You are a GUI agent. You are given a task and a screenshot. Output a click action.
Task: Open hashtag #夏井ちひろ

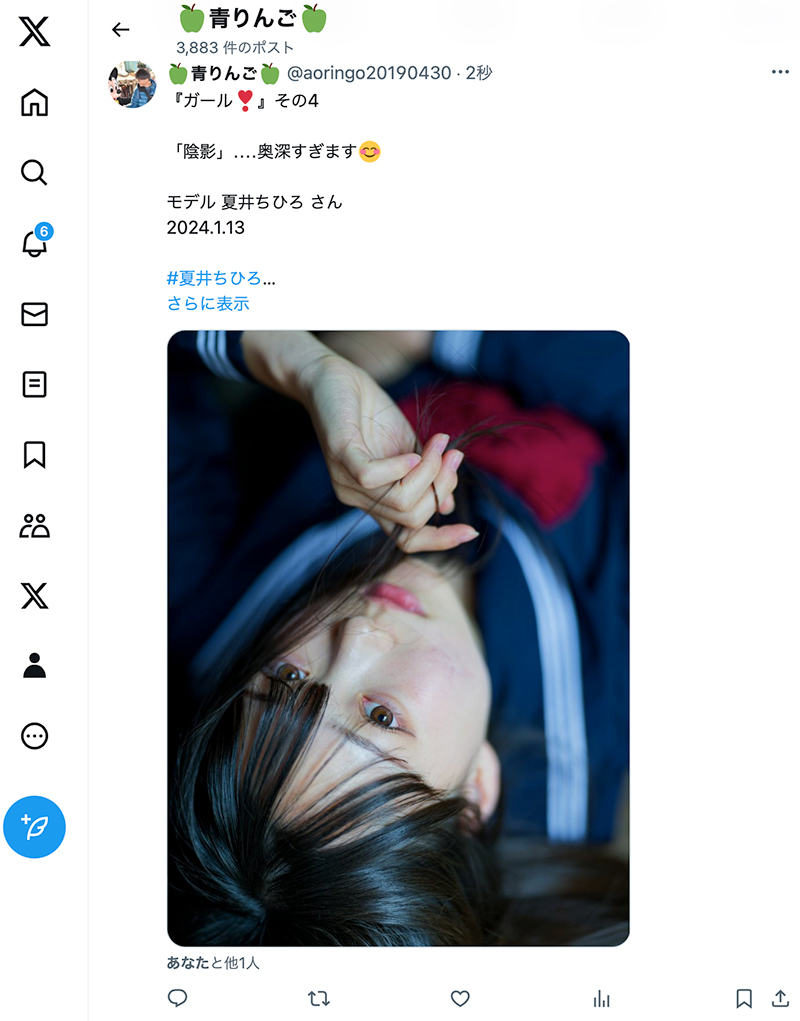pos(213,278)
